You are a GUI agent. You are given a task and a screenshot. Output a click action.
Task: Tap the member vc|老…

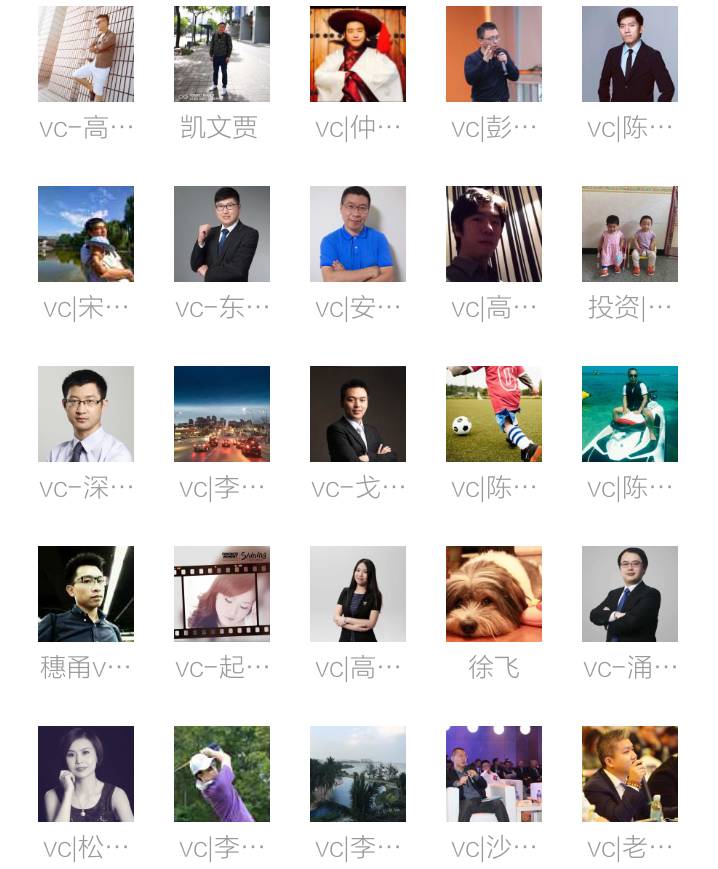coord(629,774)
